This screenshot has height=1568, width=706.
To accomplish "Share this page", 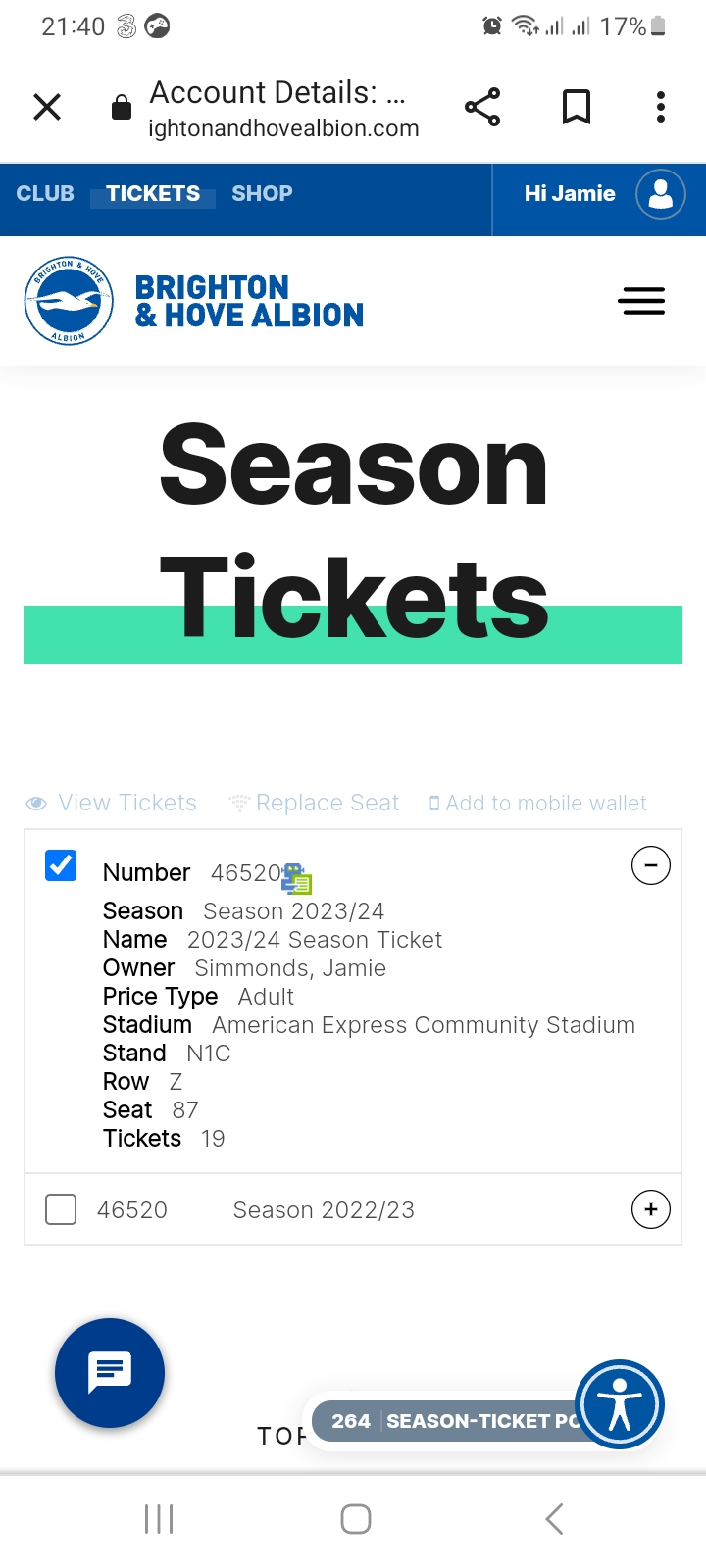I will tap(482, 107).
